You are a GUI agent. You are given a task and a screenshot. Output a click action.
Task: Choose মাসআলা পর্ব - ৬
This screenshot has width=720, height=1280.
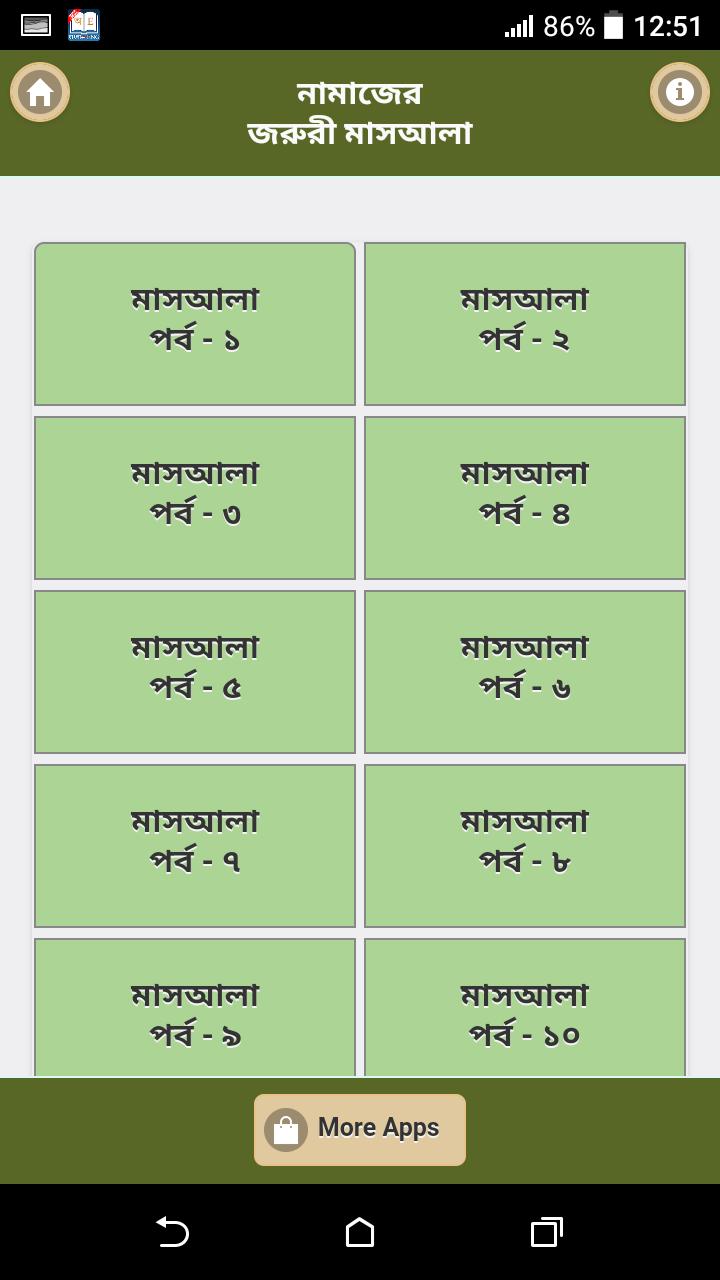525,672
